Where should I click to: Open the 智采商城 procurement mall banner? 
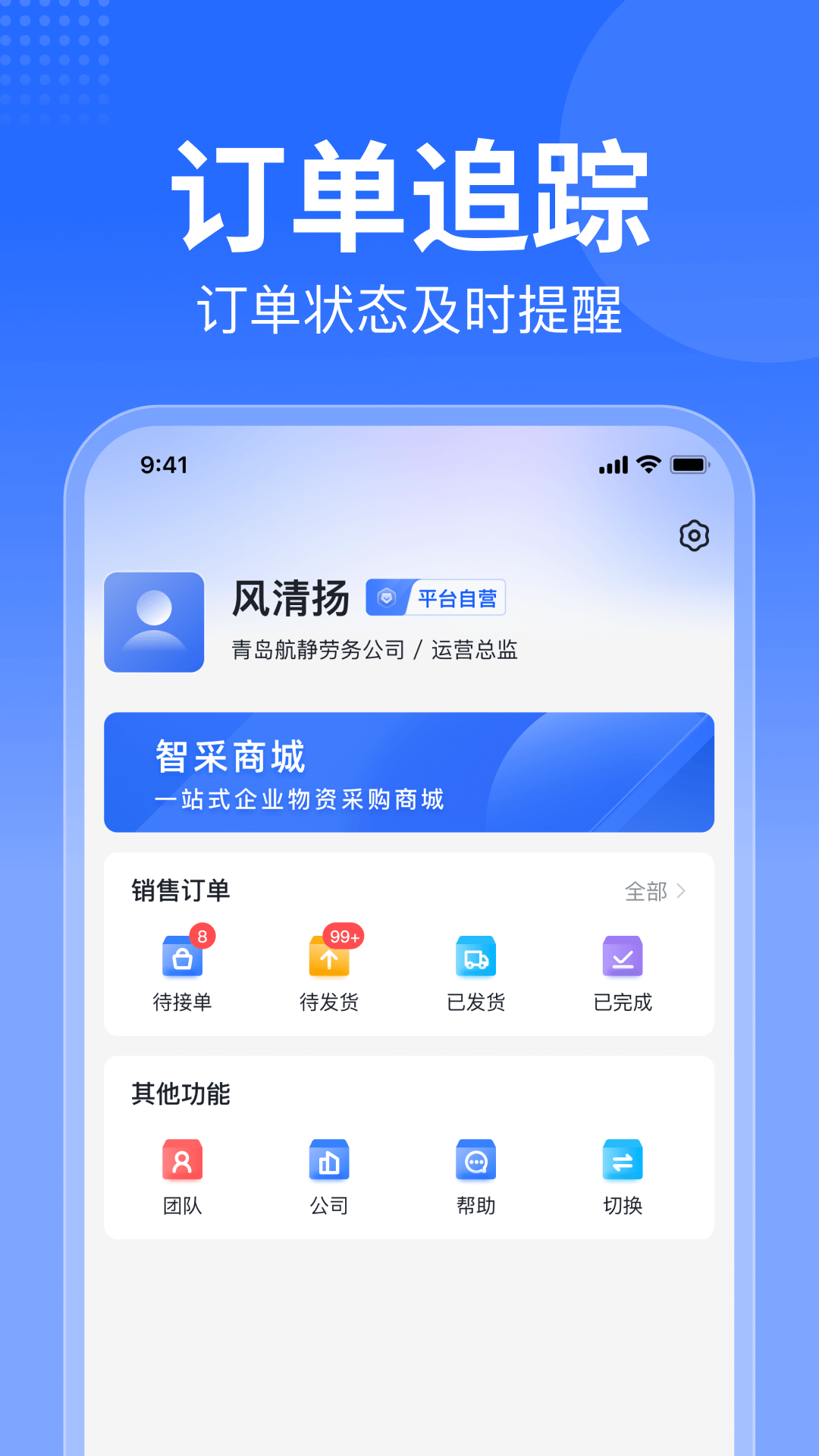pyautogui.click(x=409, y=771)
